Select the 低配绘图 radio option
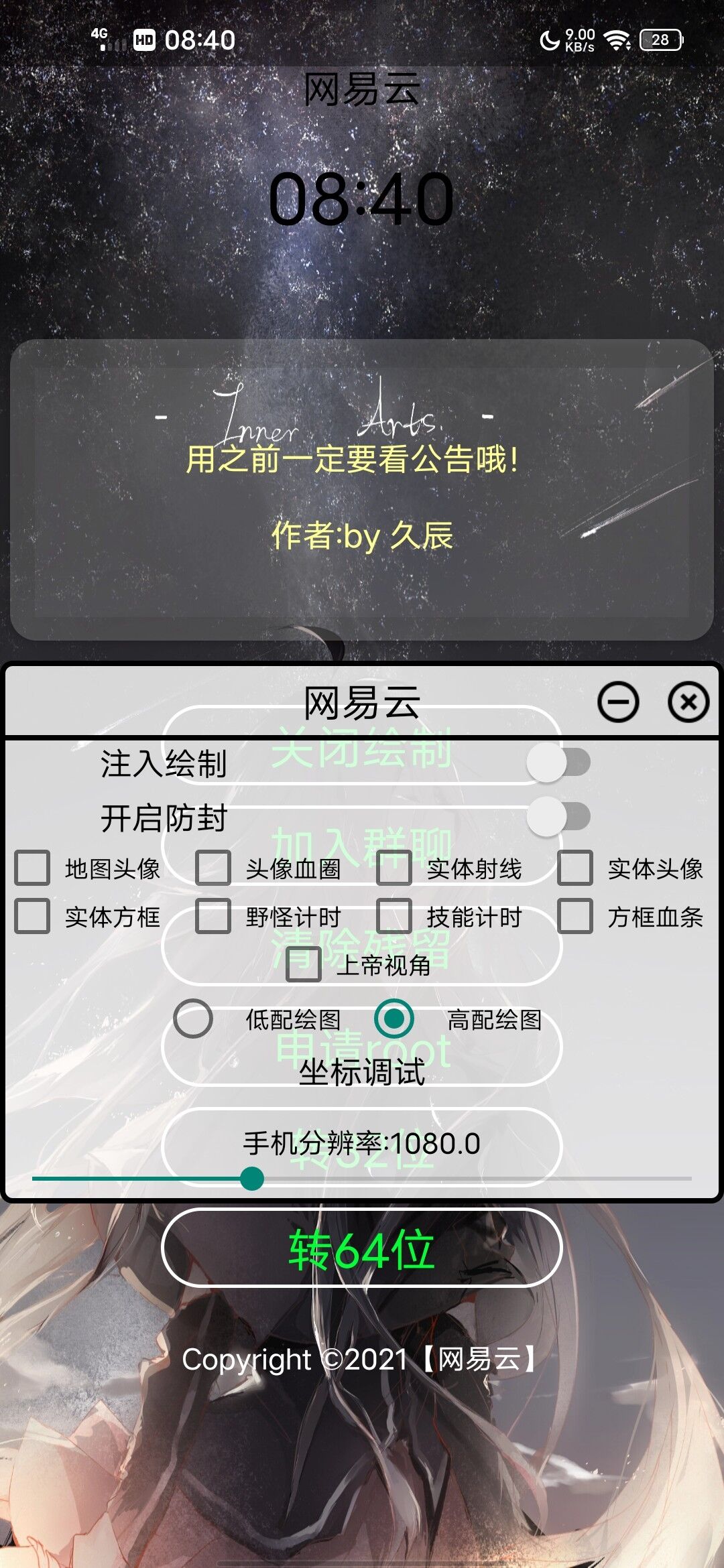Image resolution: width=724 pixels, height=1568 pixels. coord(193,1019)
